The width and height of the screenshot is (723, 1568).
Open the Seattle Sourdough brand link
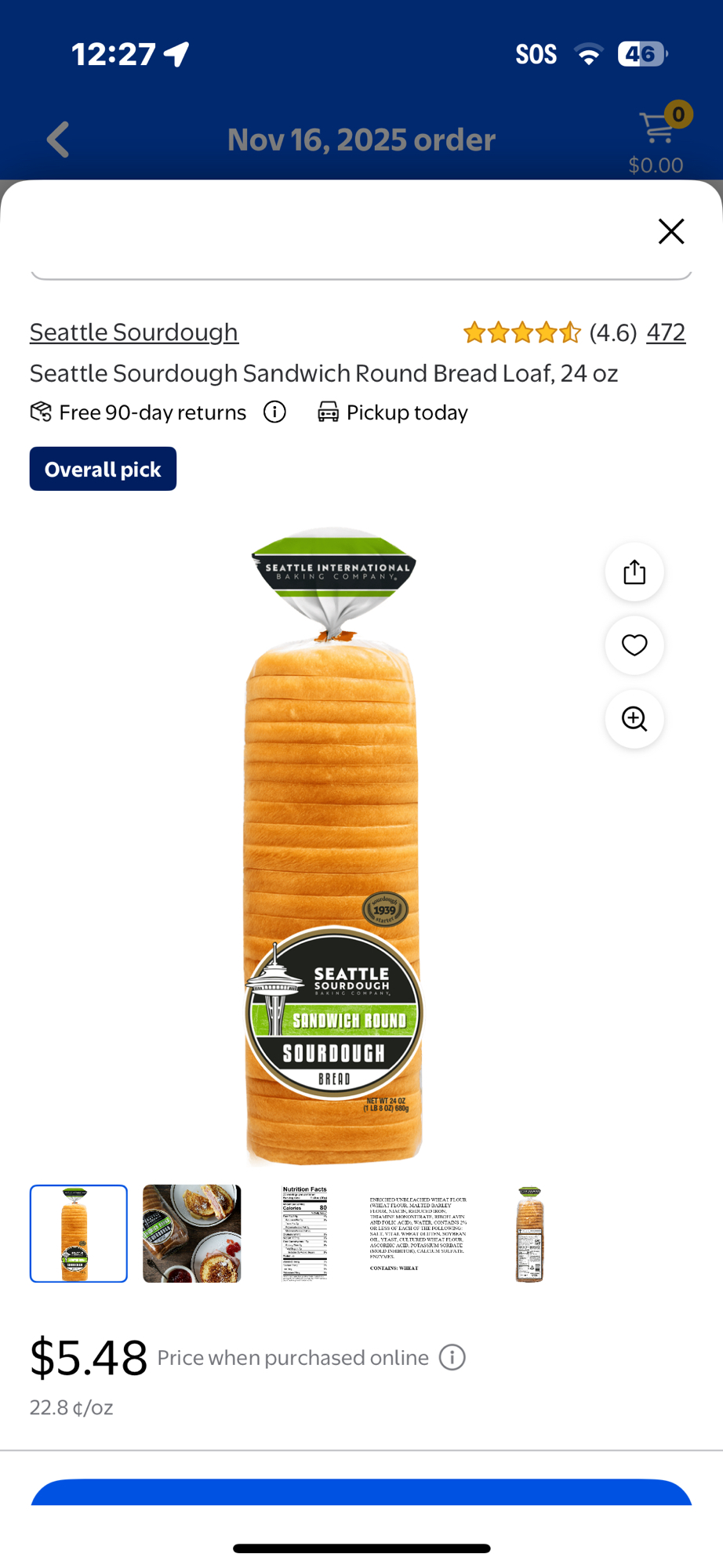click(x=134, y=332)
